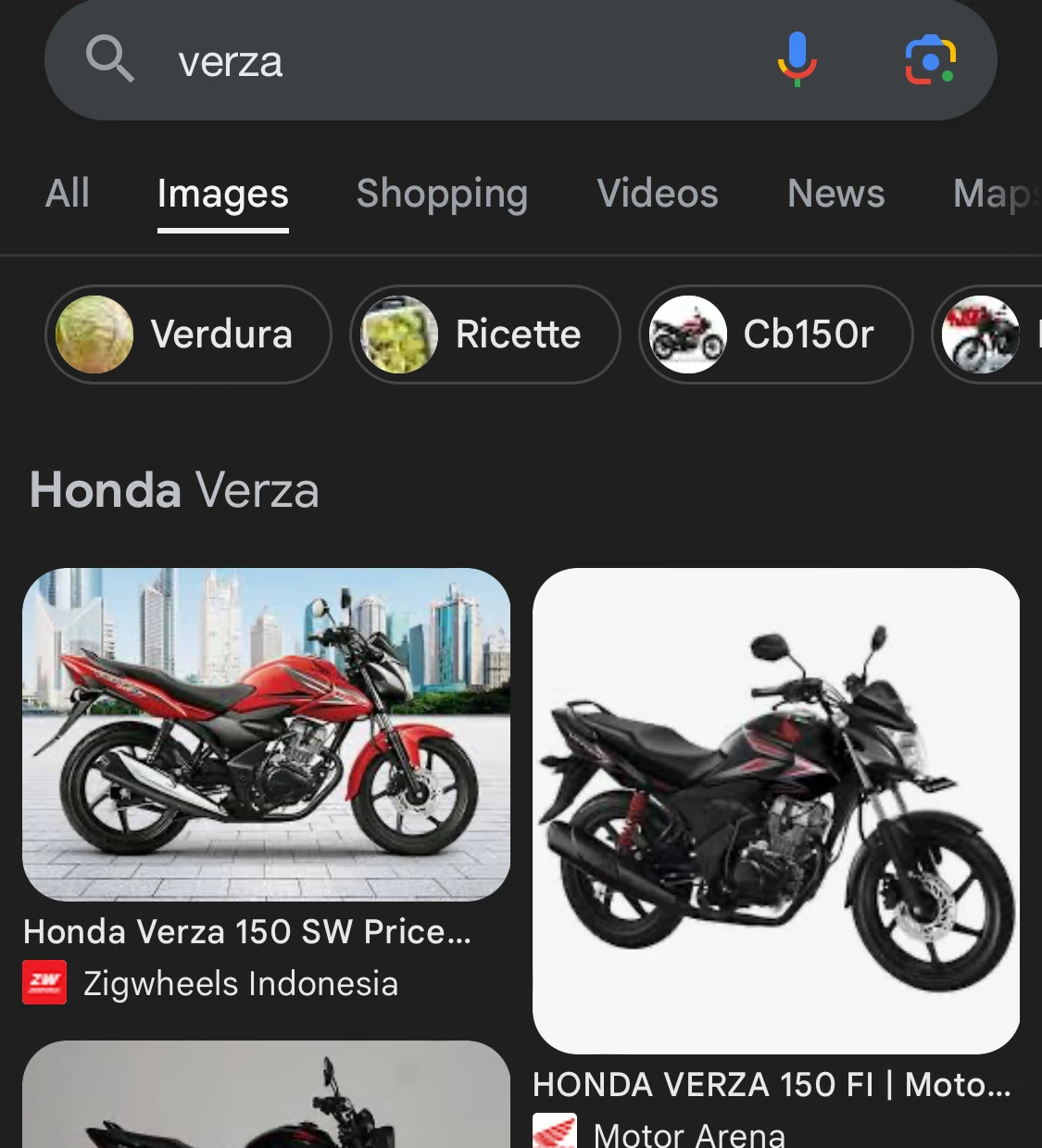The image size is (1042, 1148).
Task: Switch to the All tab
Action: [x=68, y=194]
